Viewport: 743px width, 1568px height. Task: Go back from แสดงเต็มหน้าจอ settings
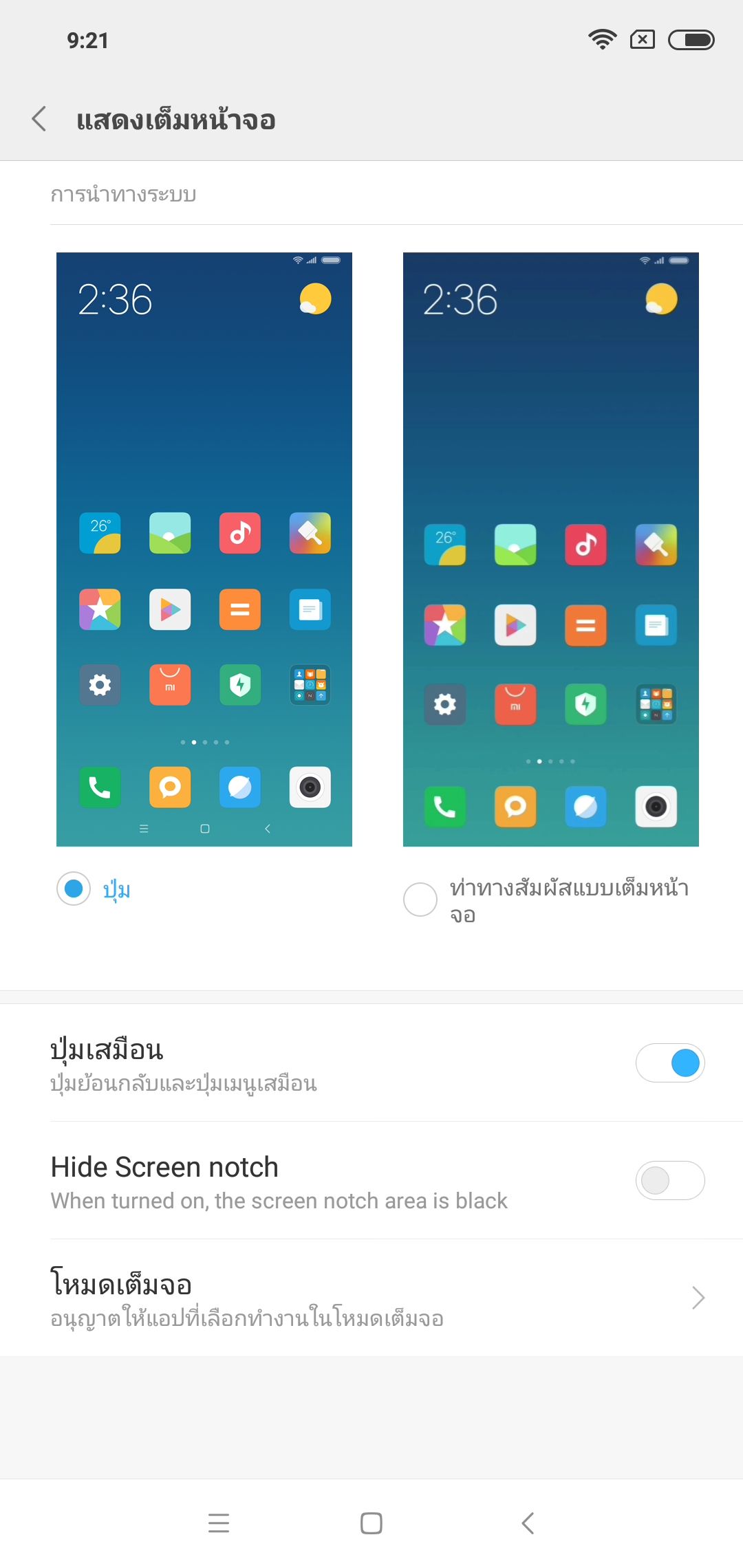click(40, 119)
